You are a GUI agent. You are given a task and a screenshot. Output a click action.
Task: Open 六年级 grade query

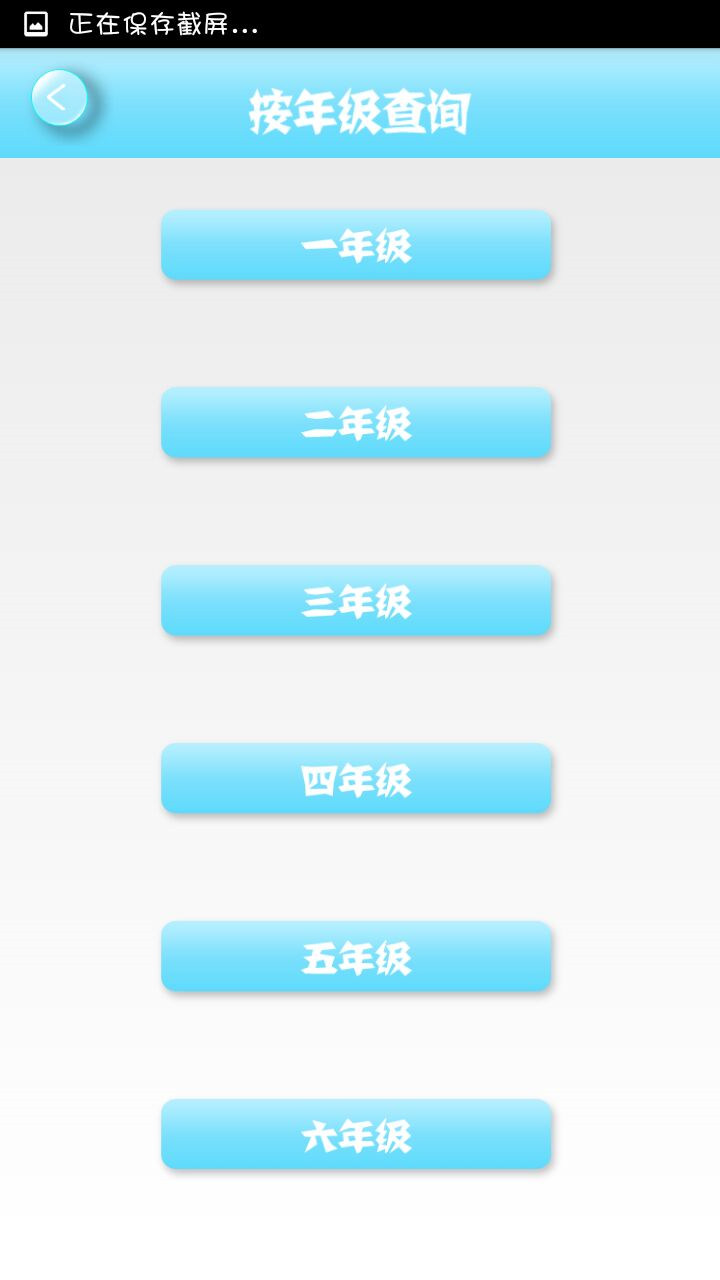pos(356,1135)
